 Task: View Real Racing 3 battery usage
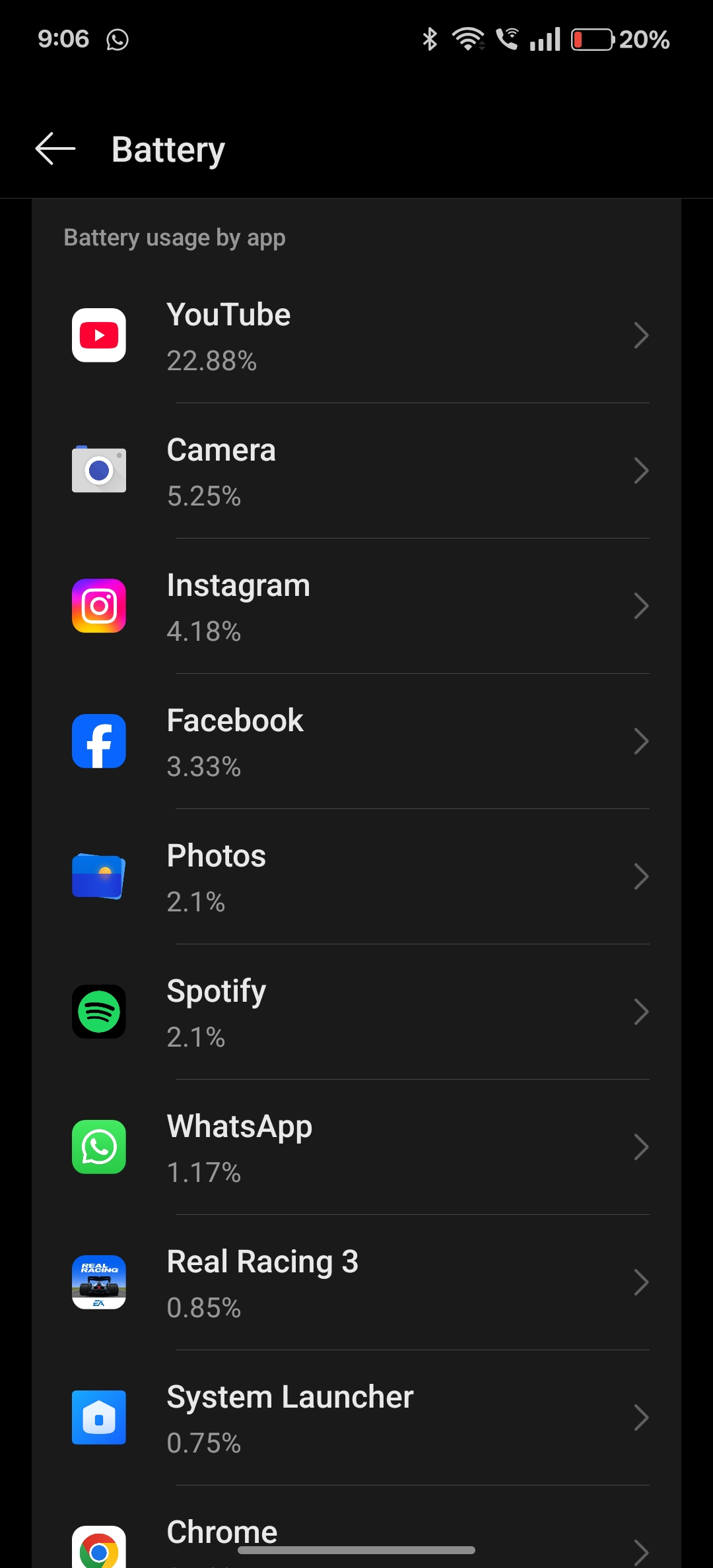coord(356,1283)
